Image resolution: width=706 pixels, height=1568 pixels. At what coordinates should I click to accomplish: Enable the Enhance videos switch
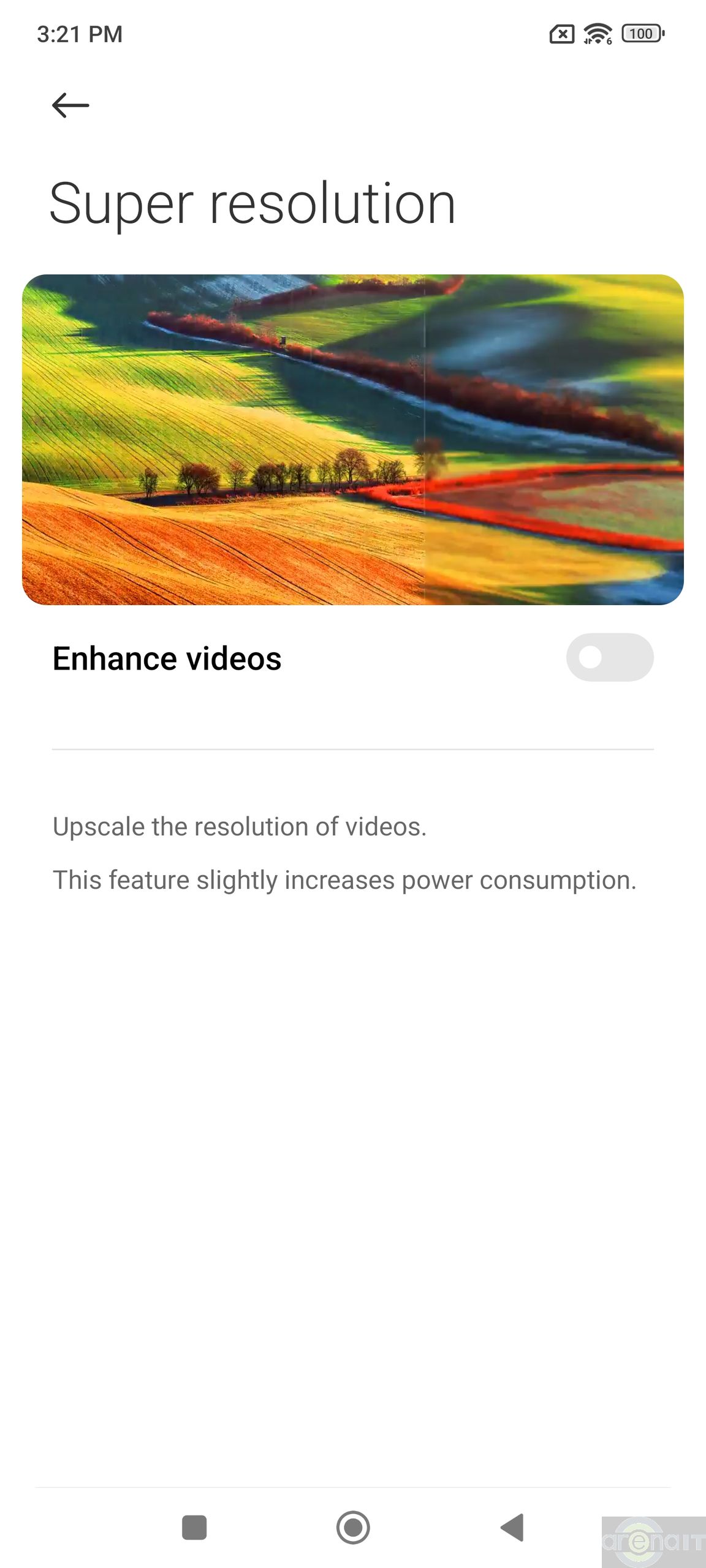[609, 658]
